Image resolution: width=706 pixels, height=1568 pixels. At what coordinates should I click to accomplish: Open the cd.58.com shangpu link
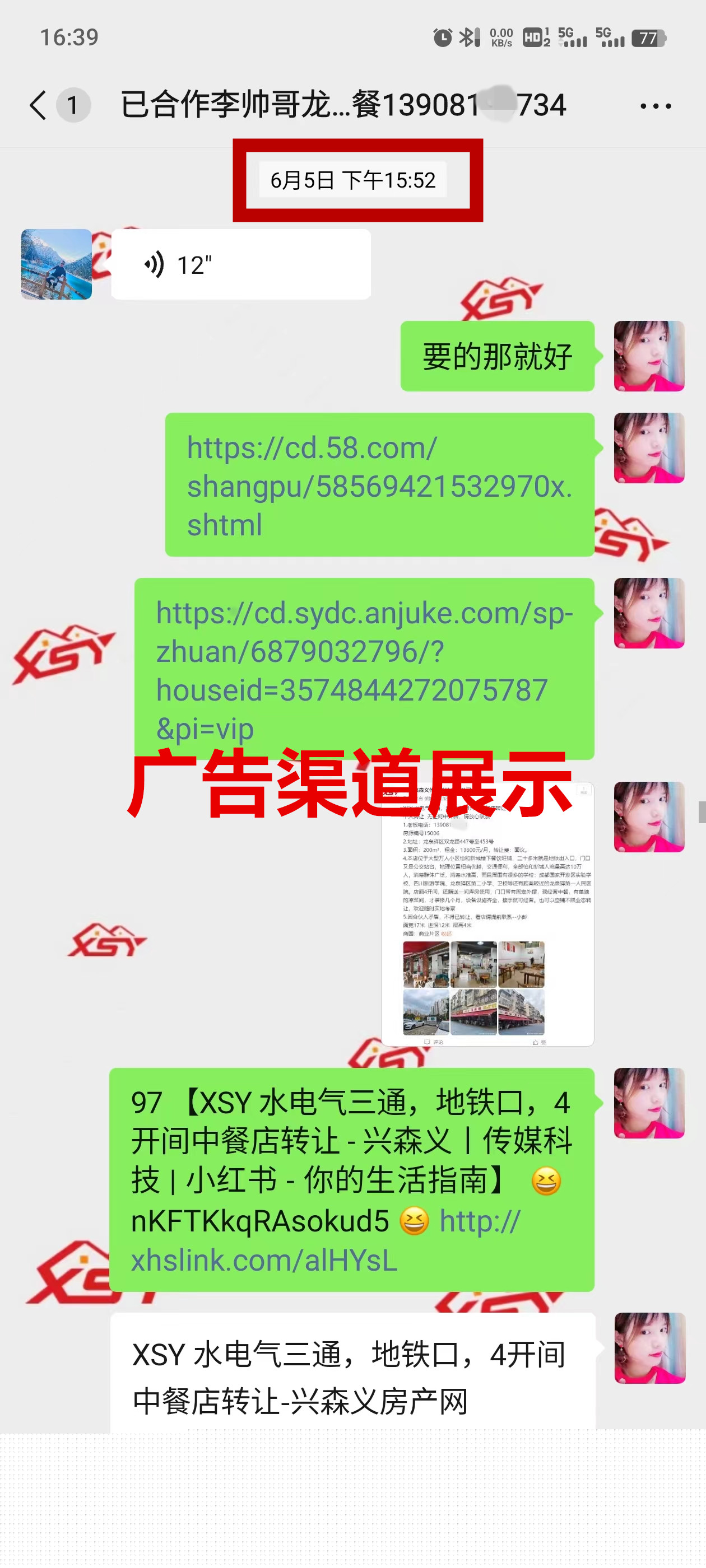tap(378, 486)
